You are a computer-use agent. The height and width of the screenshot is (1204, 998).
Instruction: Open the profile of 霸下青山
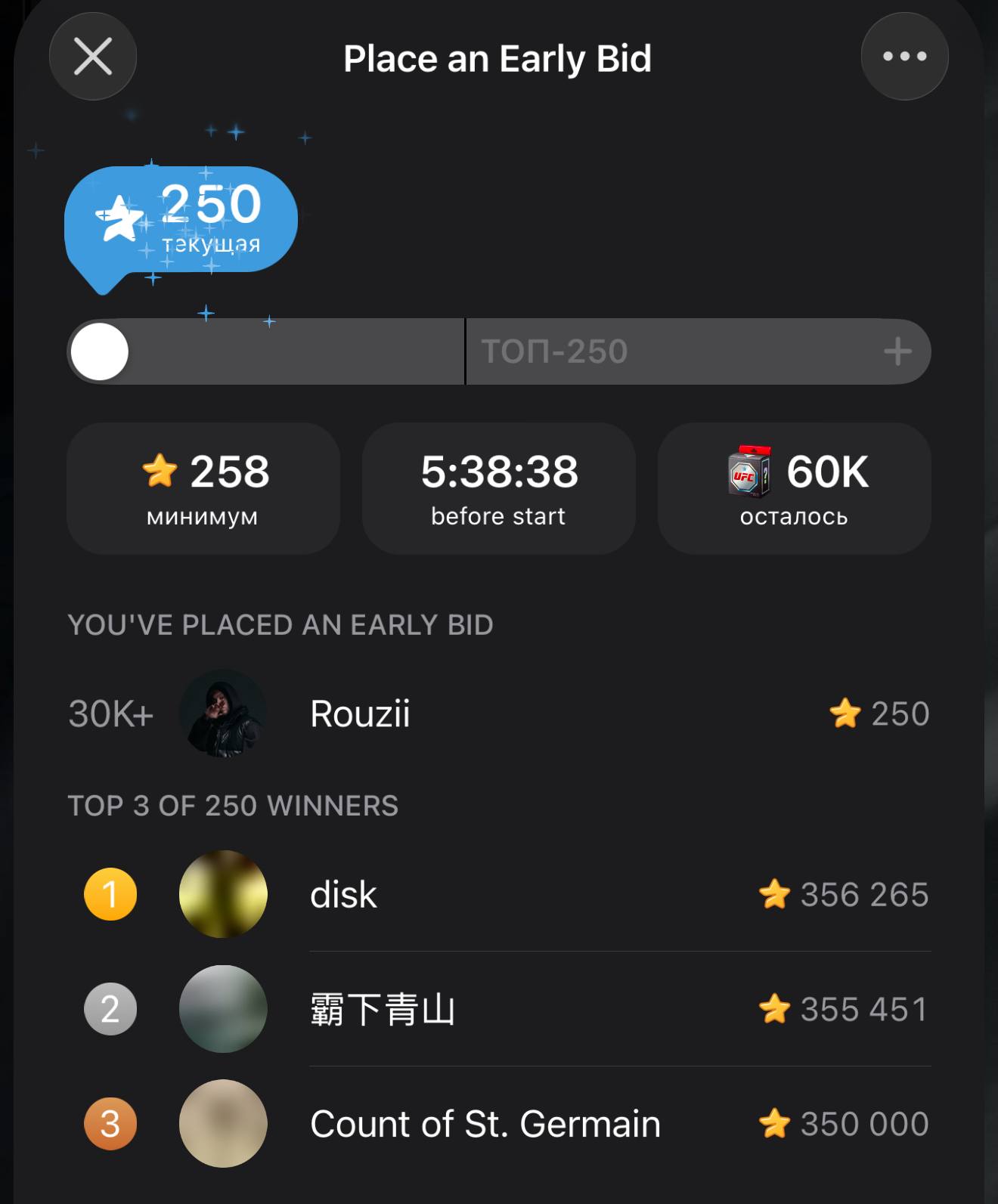pos(224,1009)
